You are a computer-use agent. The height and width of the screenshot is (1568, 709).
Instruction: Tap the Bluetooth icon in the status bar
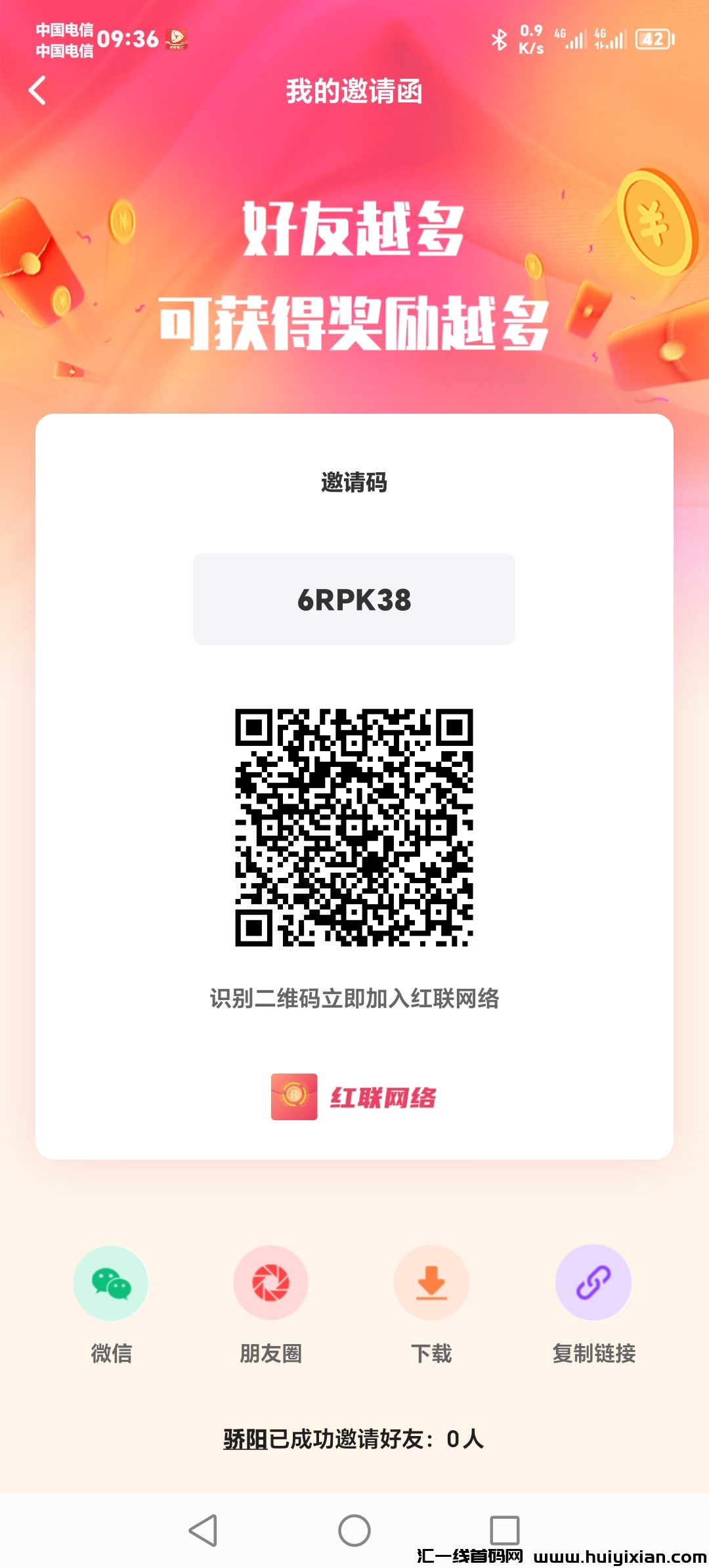(500, 39)
